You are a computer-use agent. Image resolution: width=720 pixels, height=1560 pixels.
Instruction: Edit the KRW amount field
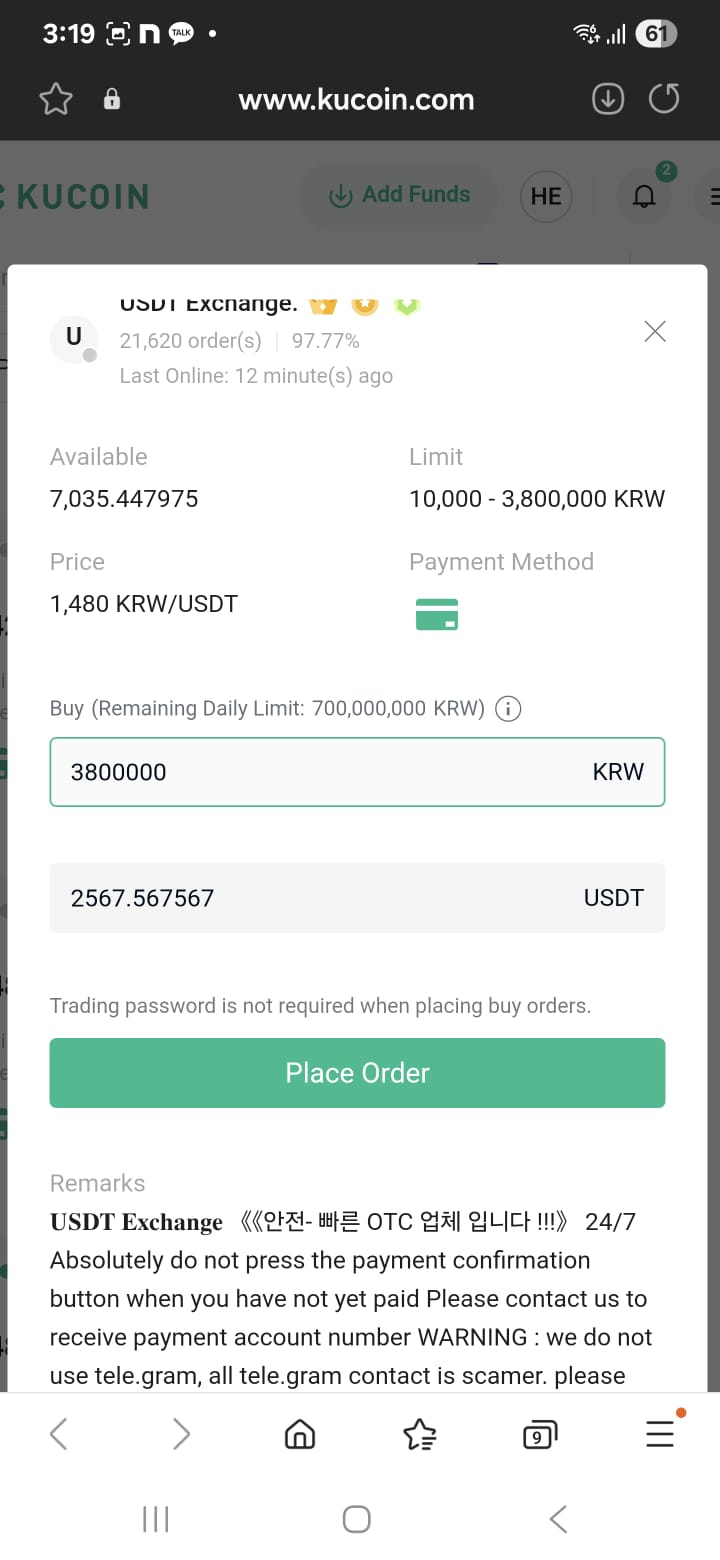pos(357,772)
